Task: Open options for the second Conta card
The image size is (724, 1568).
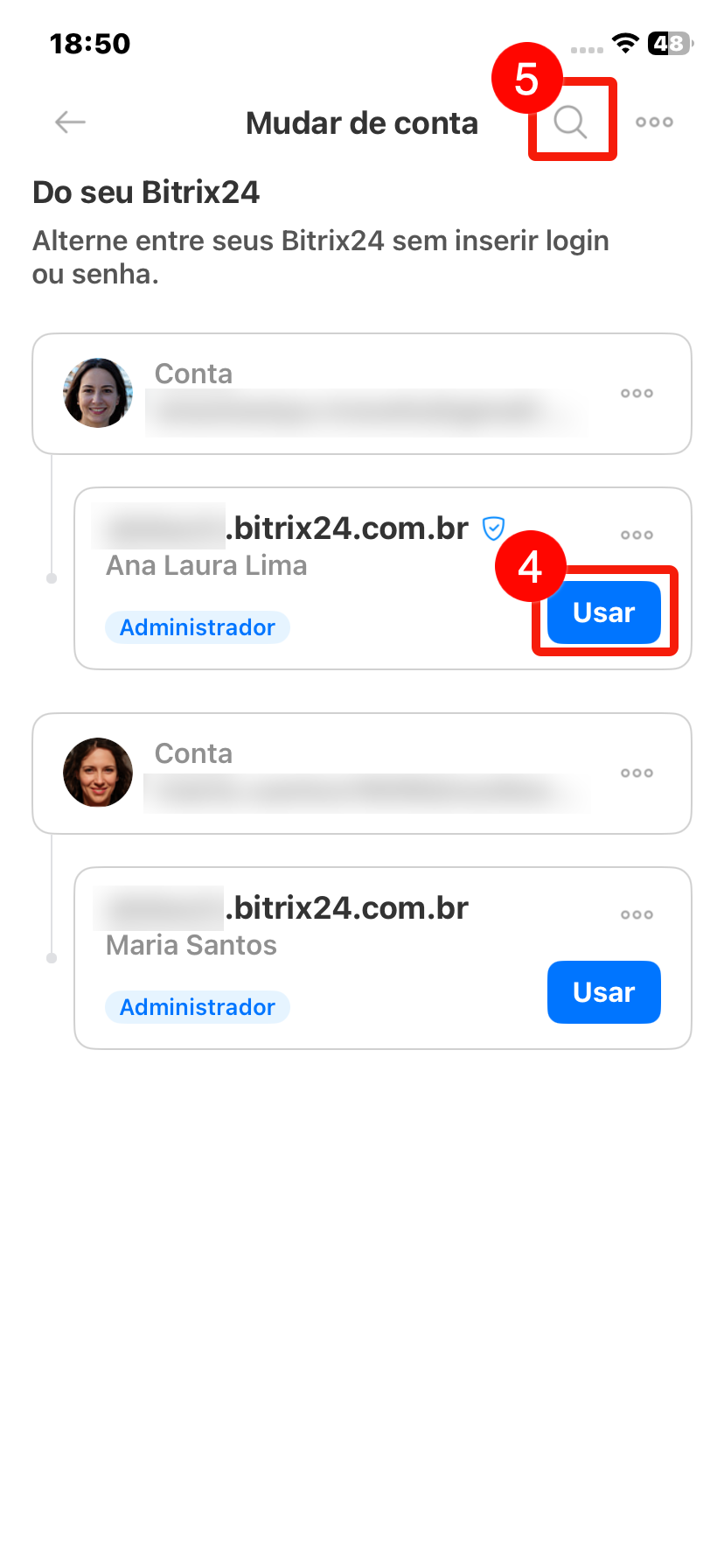Action: click(637, 773)
